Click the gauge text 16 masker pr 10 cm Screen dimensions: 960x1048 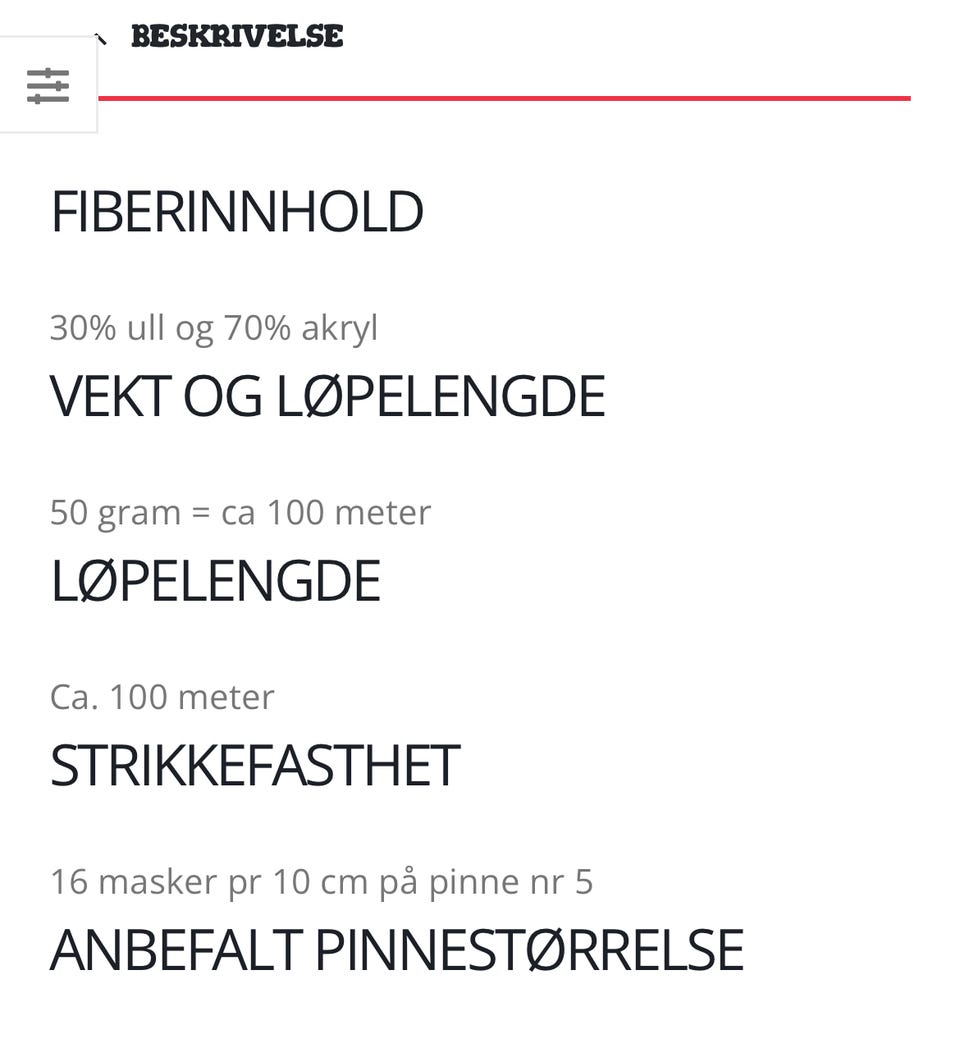click(322, 881)
